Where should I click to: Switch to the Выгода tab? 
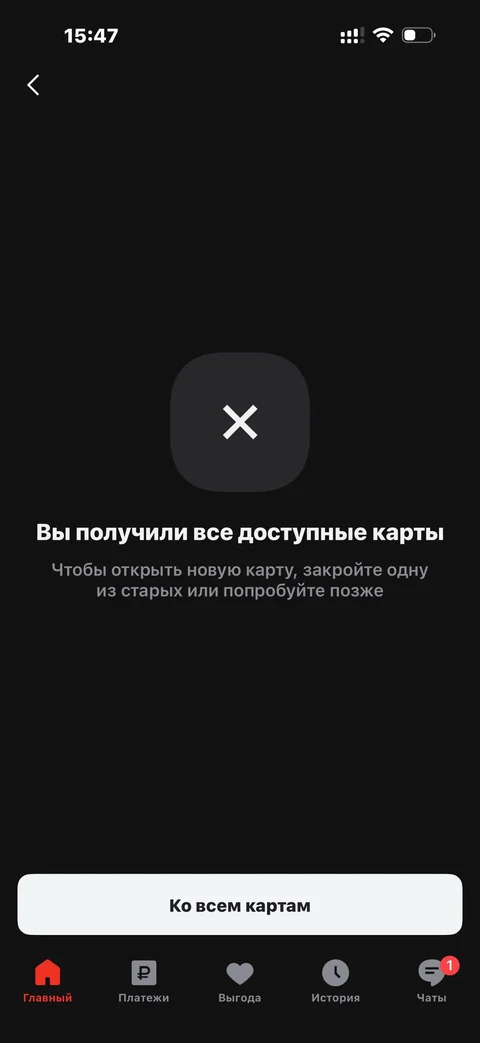(240, 981)
